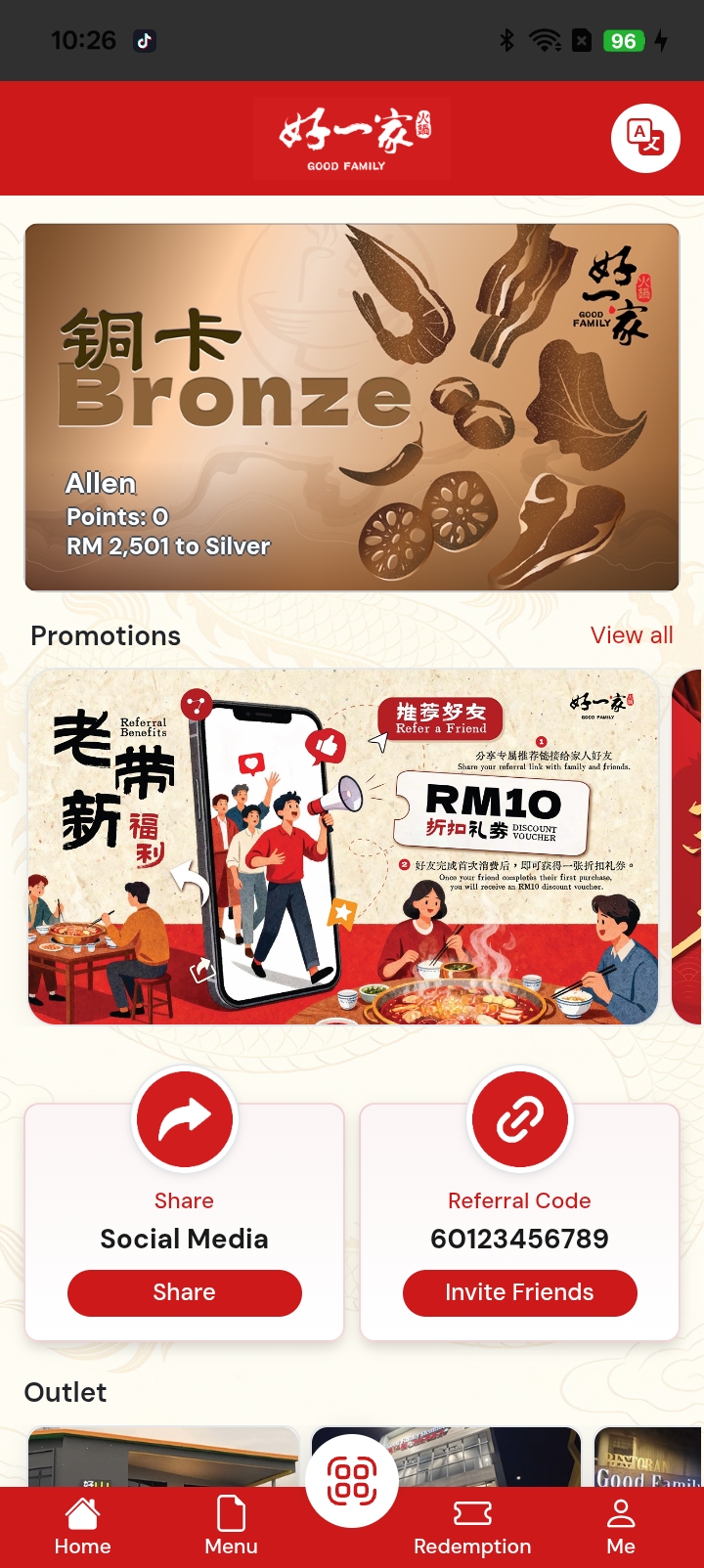
Task: Open the QR scanner button
Action: (352, 1481)
